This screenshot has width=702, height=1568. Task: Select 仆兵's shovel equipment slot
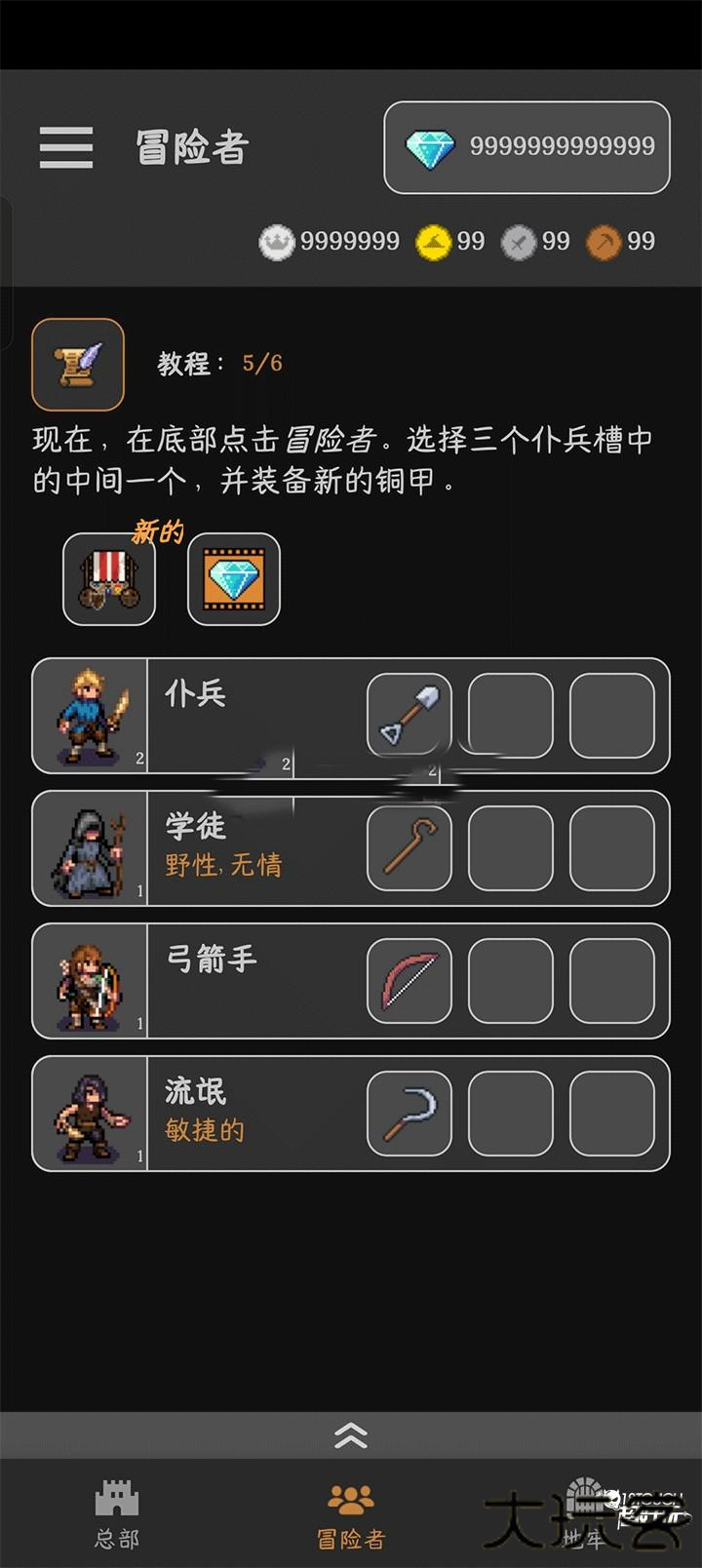[409, 716]
